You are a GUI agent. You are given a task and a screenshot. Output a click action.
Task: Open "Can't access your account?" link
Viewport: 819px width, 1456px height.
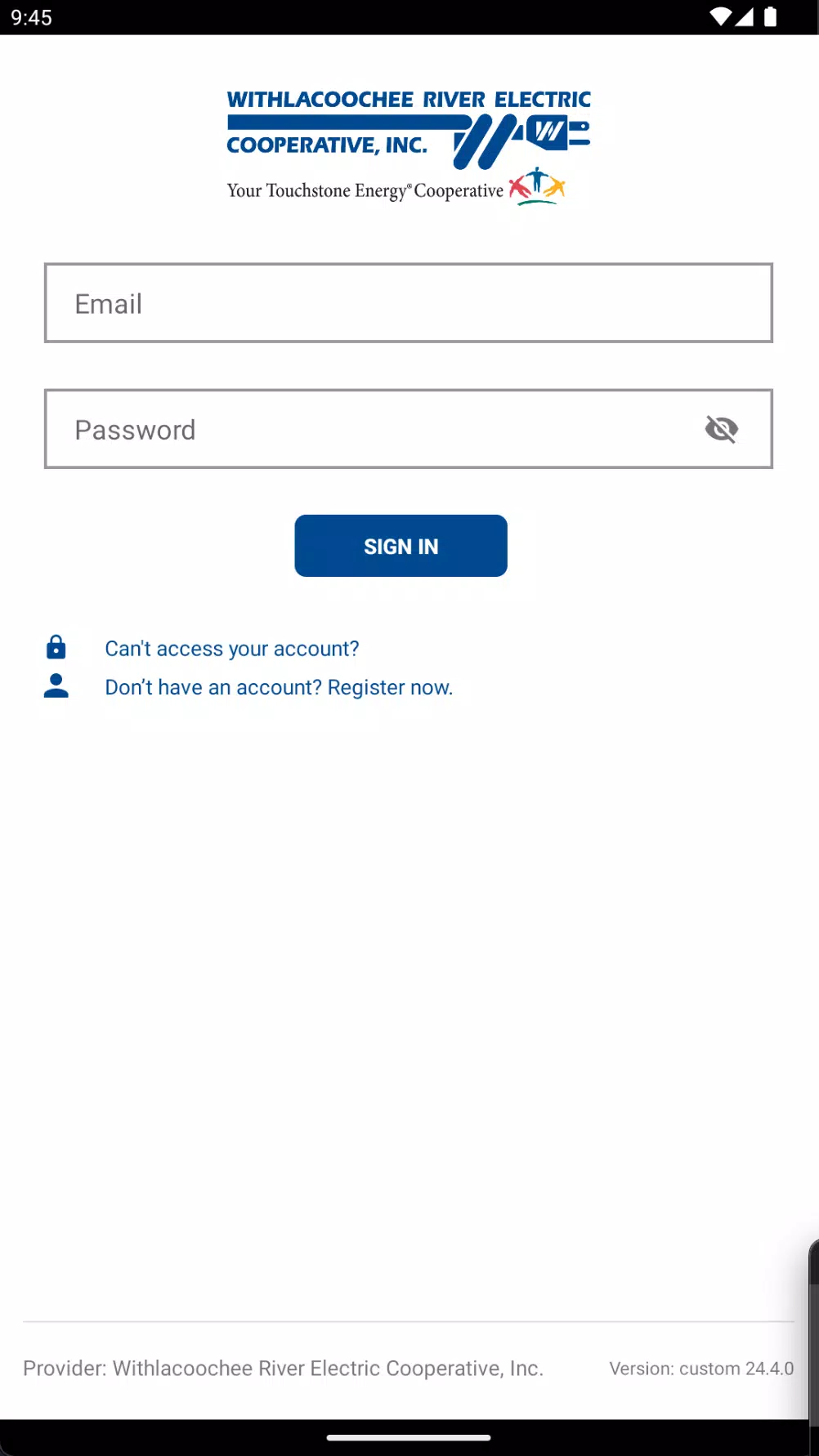point(232,649)
